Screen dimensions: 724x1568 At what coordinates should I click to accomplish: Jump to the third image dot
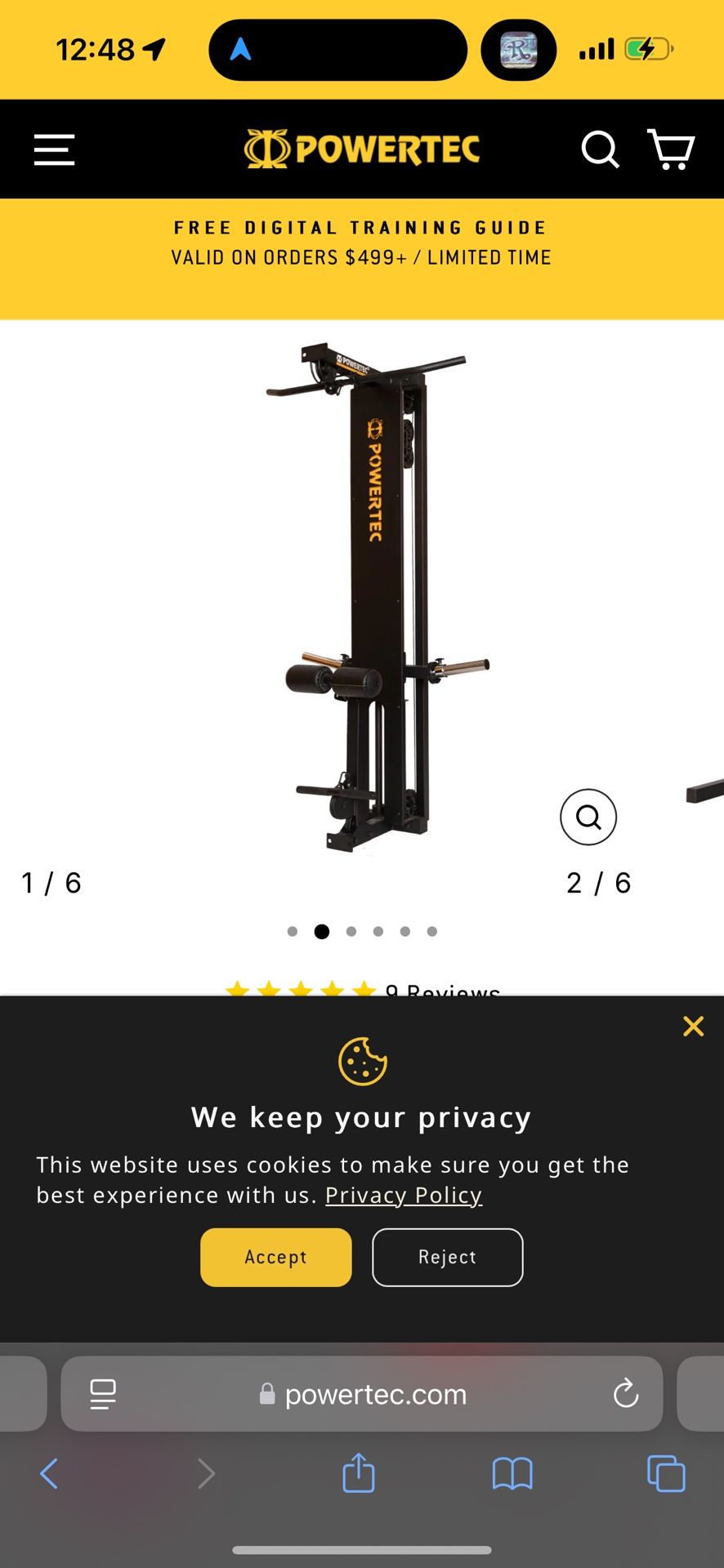pos(351,931)
